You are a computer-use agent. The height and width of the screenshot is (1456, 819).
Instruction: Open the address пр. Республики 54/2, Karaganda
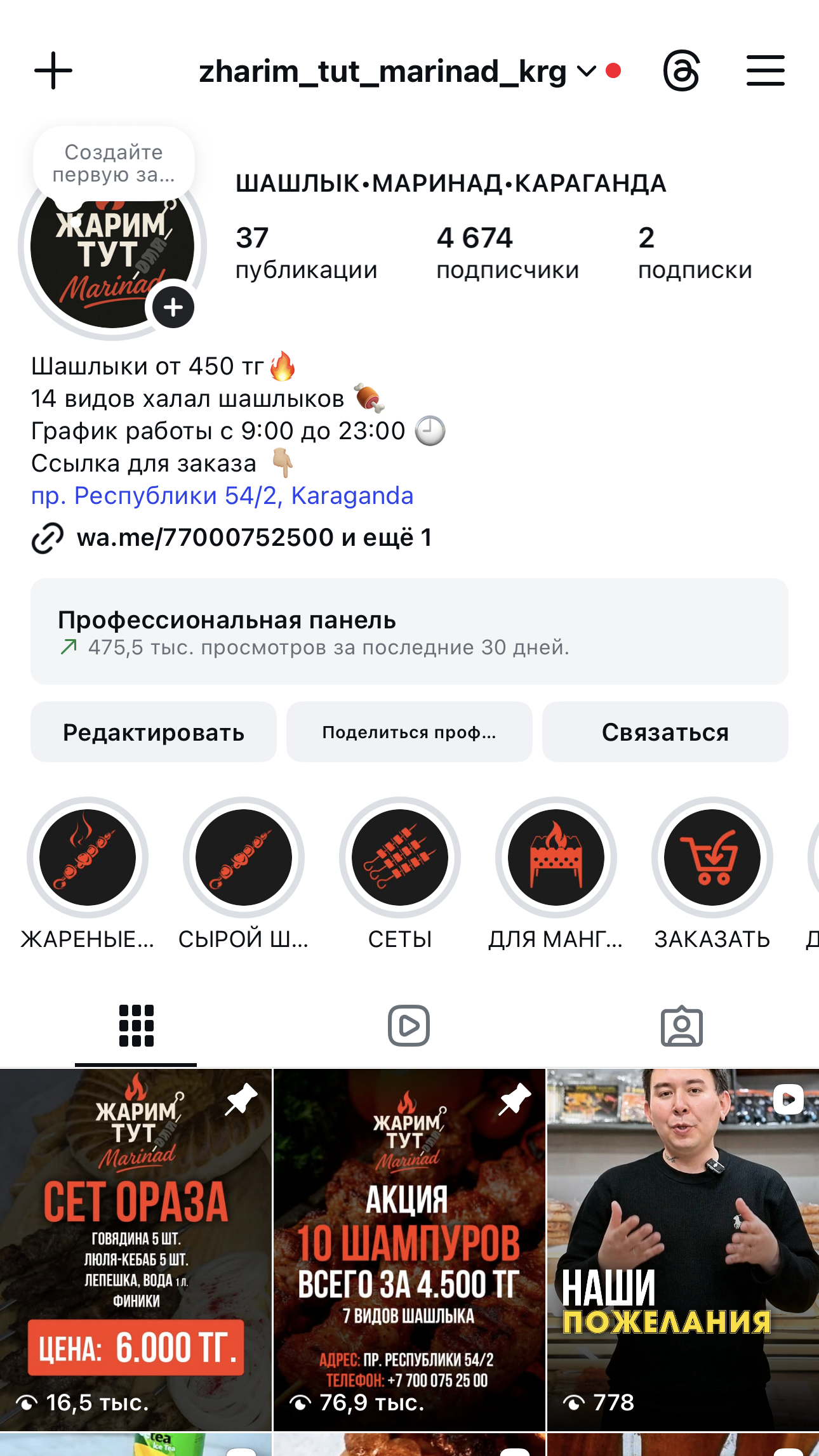[222, 496]
